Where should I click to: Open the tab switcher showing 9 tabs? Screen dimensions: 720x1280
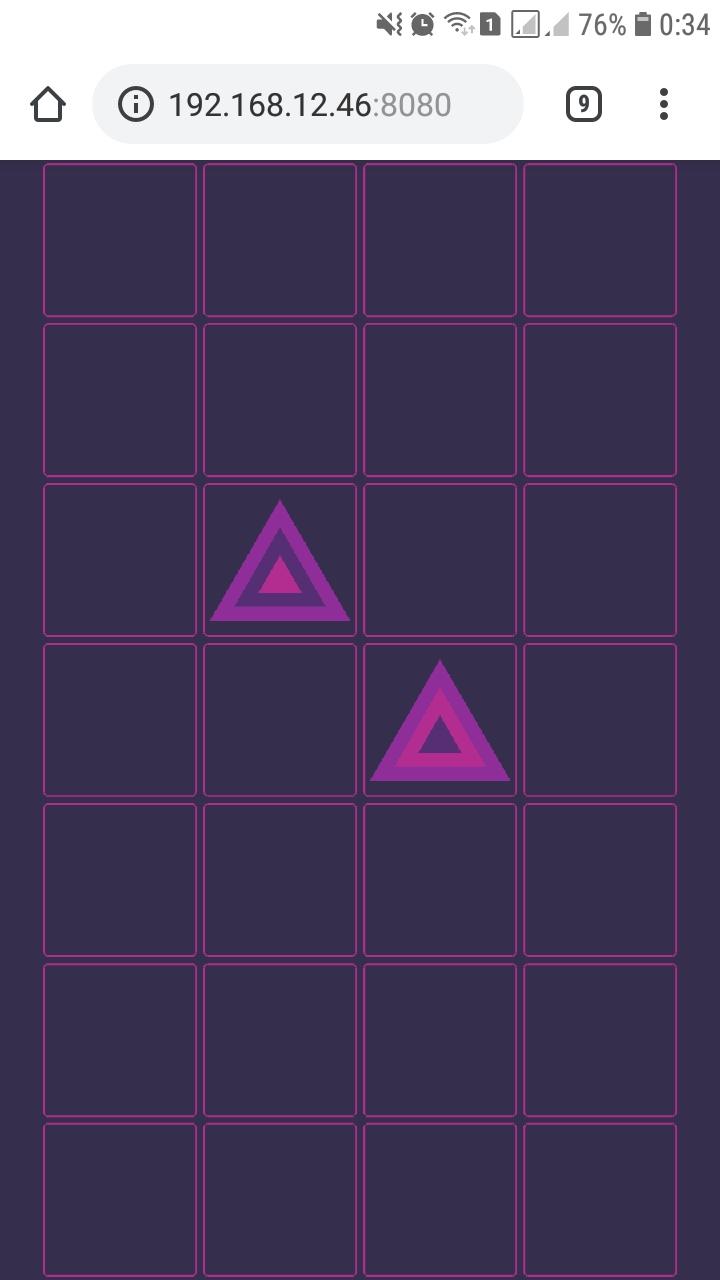(x=584, y=104)
